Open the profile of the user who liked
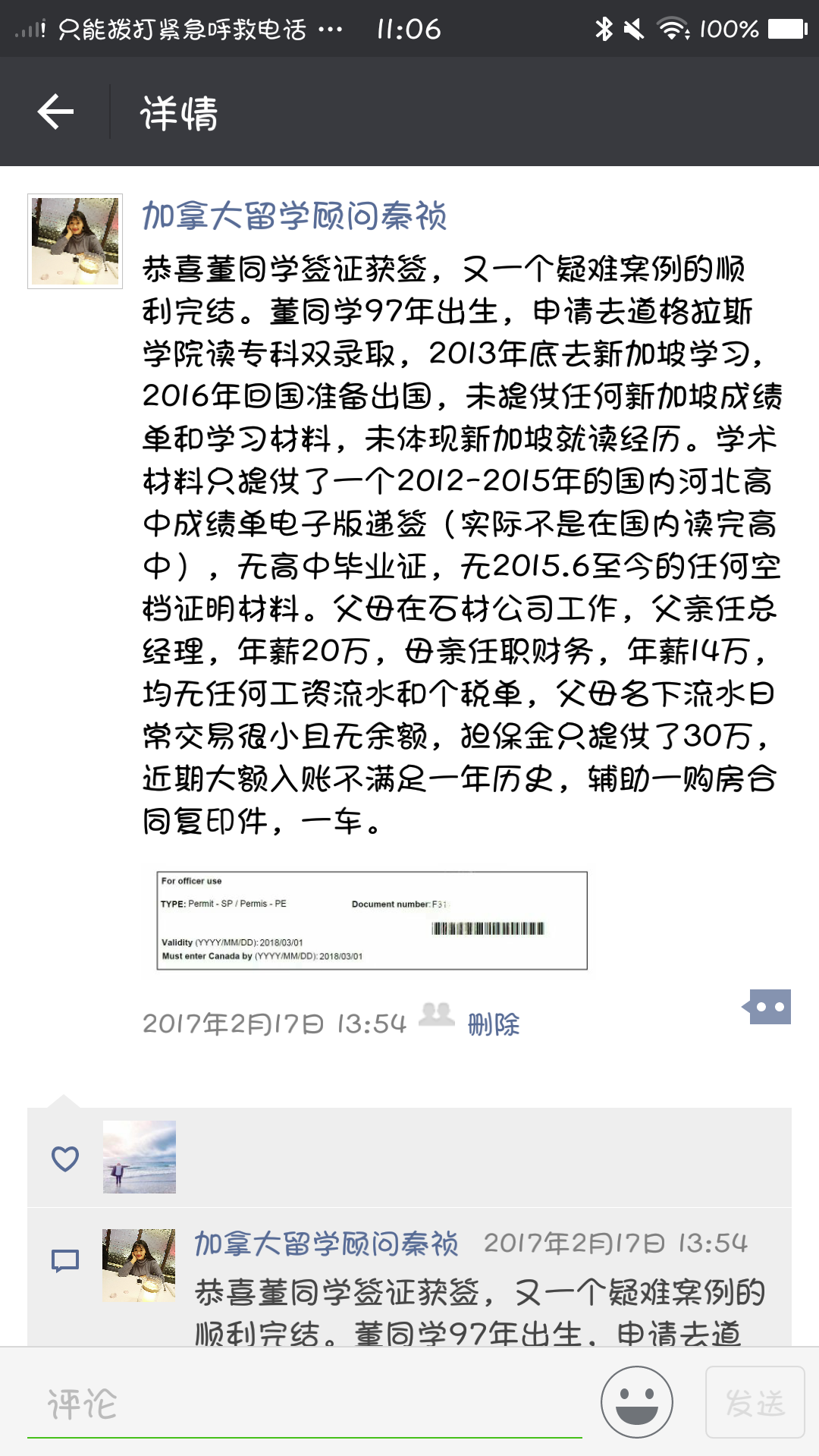The height and width of the screenshot is (1456, 819). 140,1157
